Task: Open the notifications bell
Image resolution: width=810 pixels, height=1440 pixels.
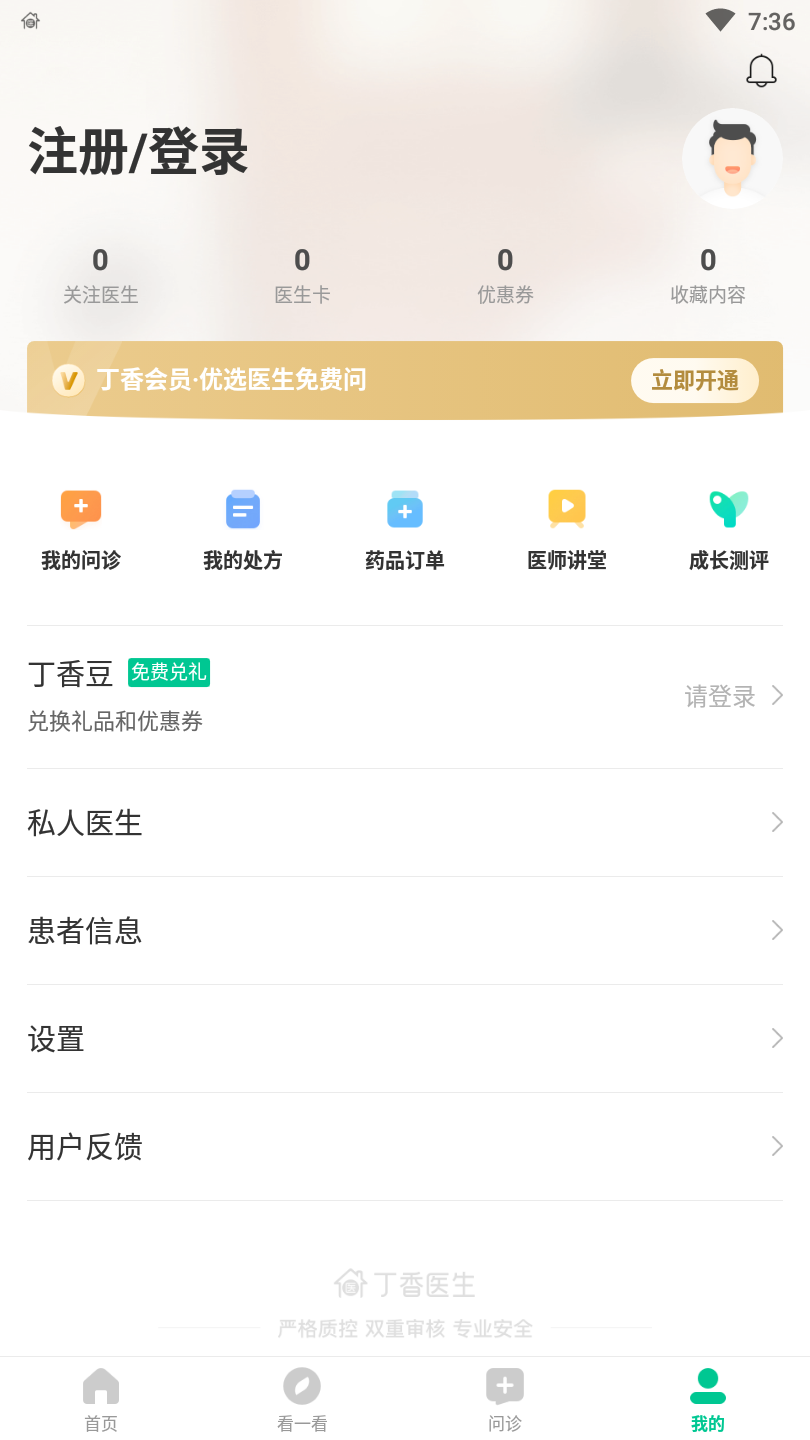Action: [x=761, y=71]
